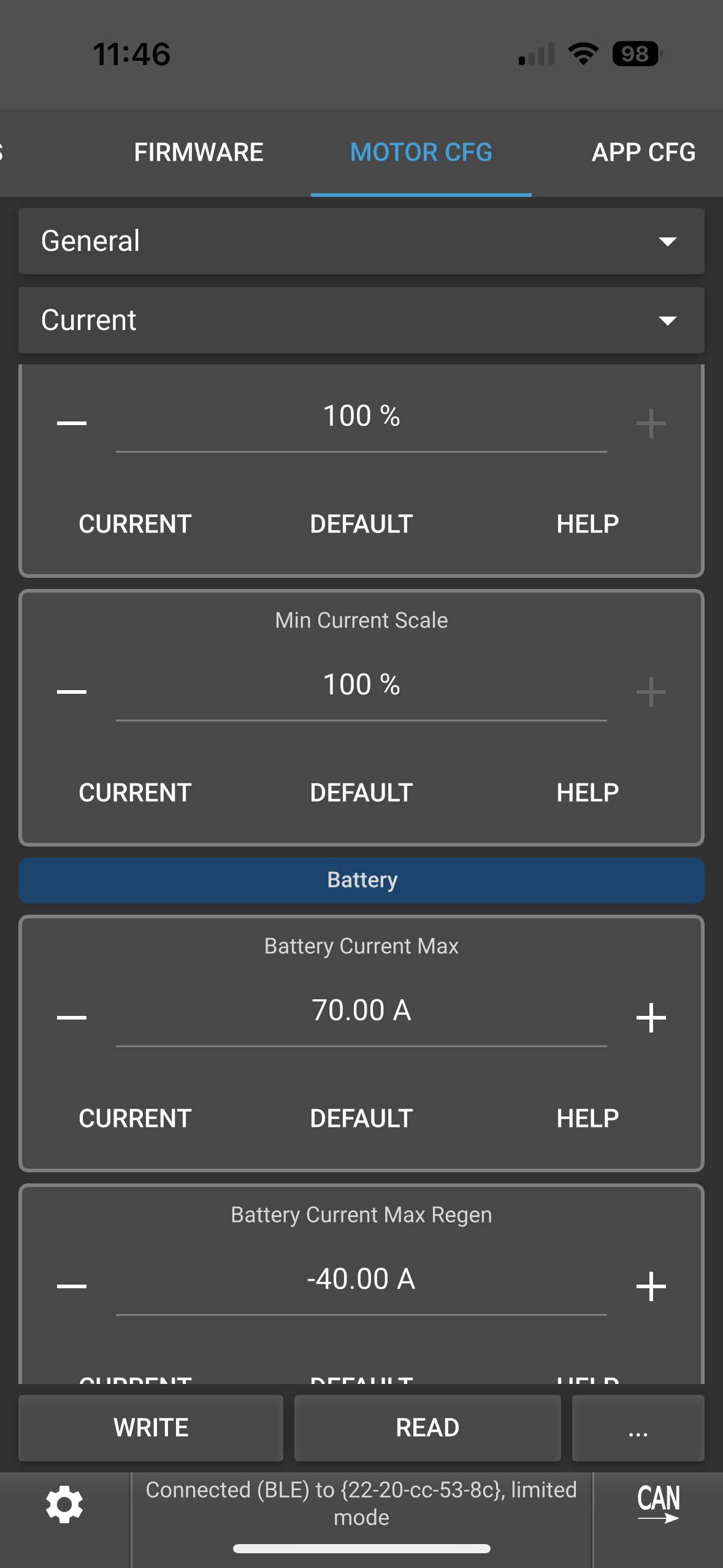
Task: Edit the Battery Current Max 70.00 A field
Action: 361,1011
